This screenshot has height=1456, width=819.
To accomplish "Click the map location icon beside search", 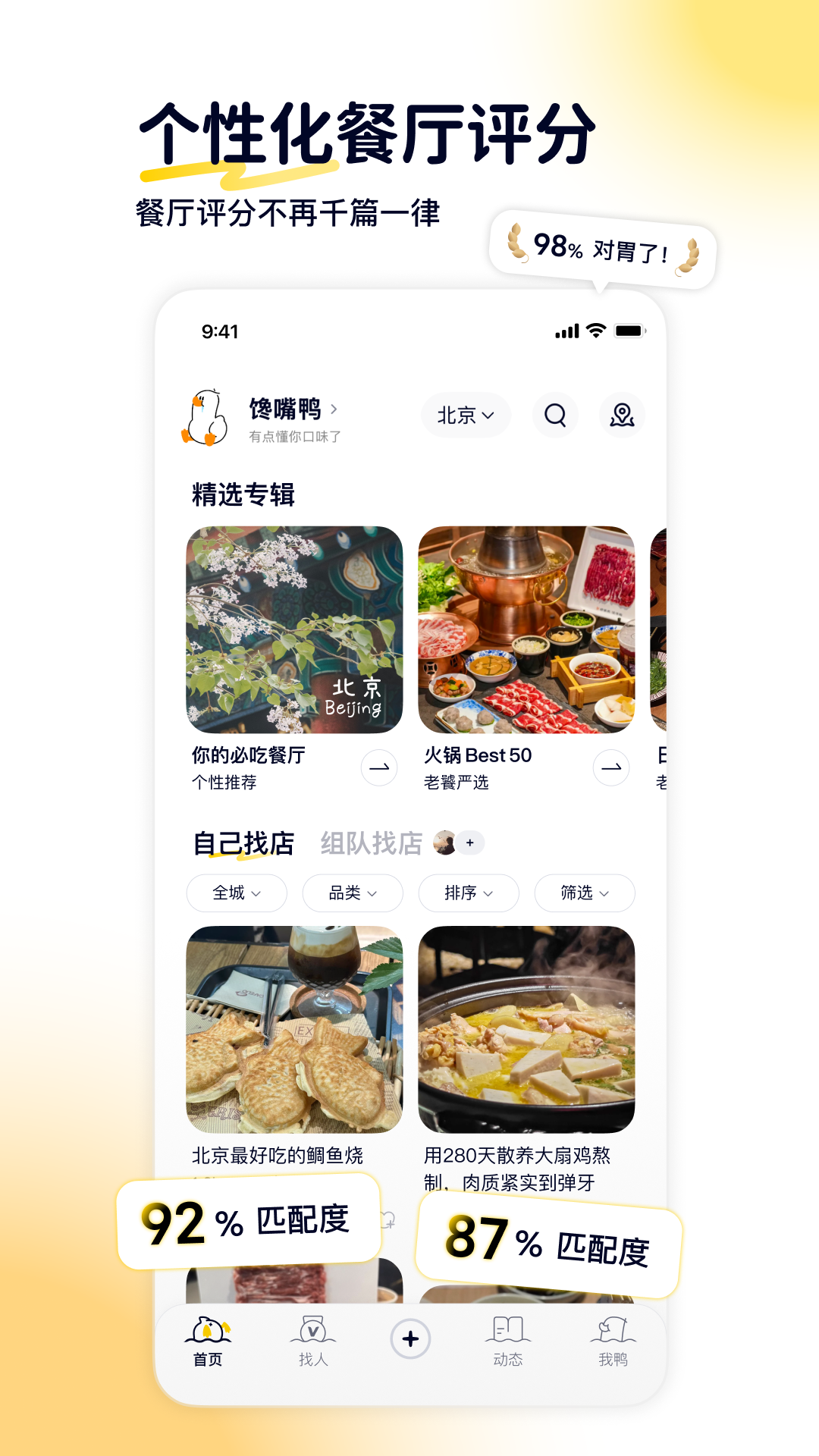I will [622, 416].
